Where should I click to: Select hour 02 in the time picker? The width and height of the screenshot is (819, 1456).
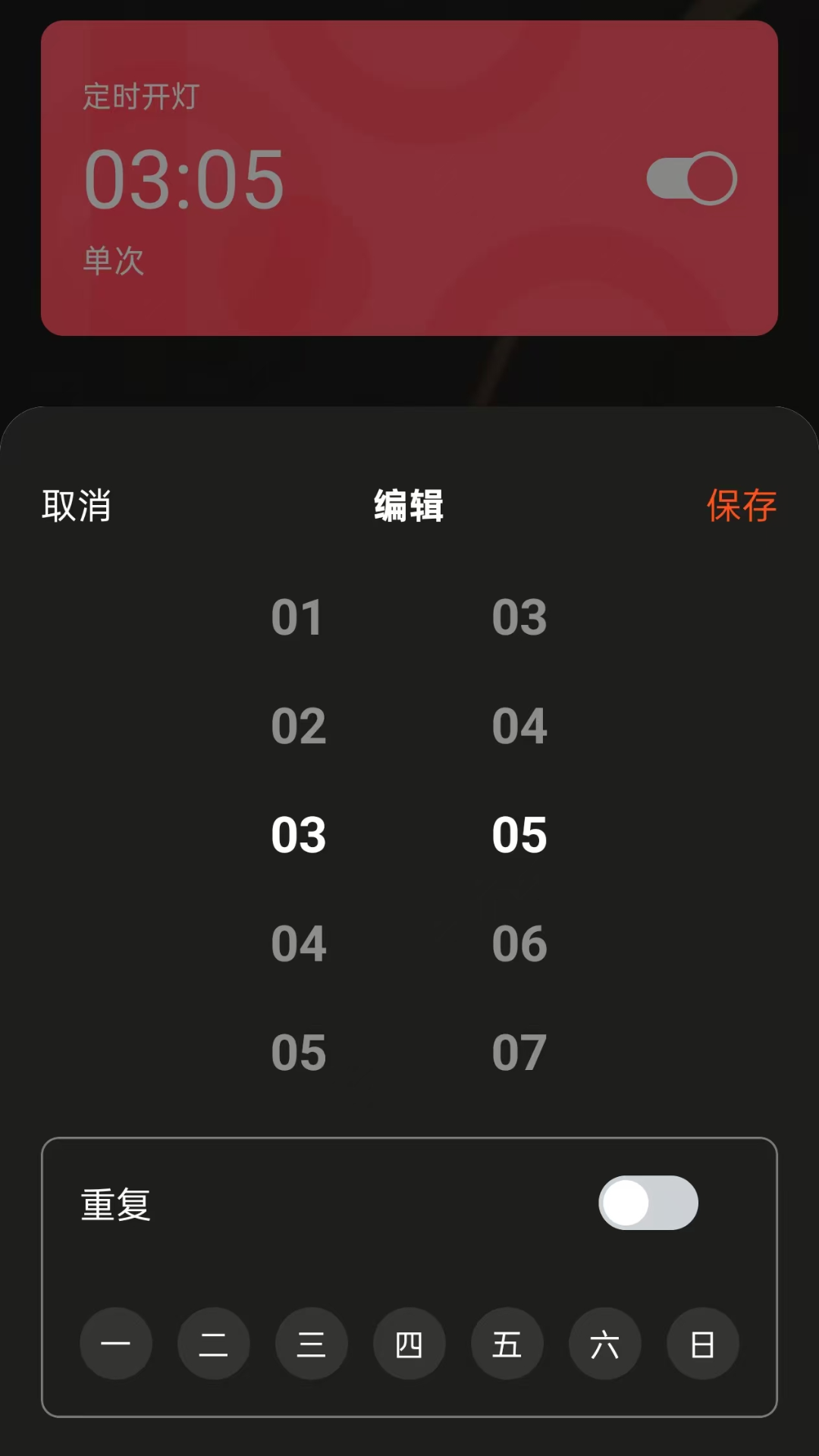297,726
